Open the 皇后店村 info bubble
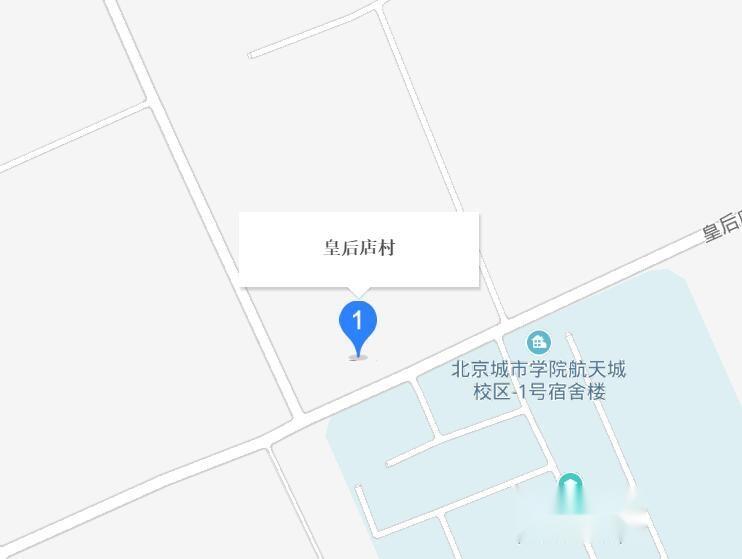 [358, 248]
